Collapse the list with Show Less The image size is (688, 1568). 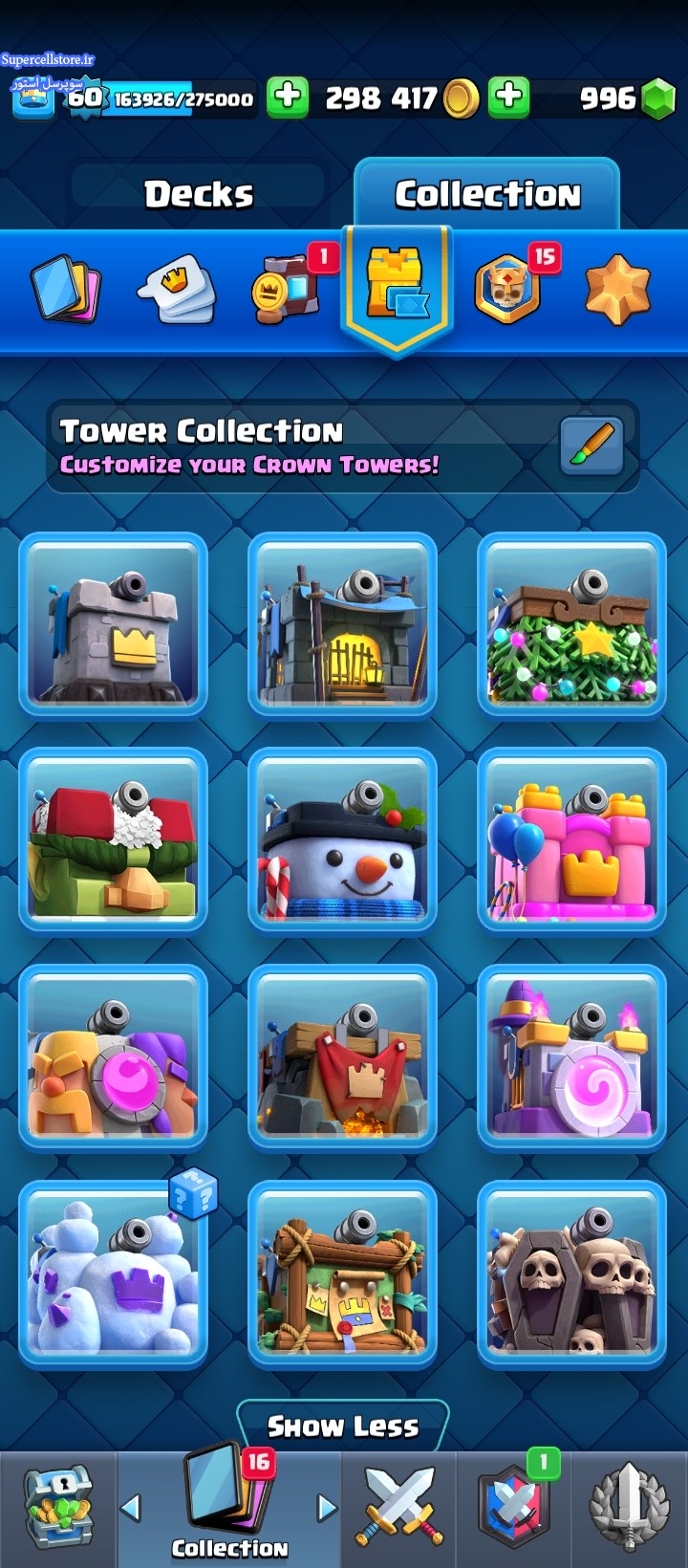click(x=343, y=1426)
